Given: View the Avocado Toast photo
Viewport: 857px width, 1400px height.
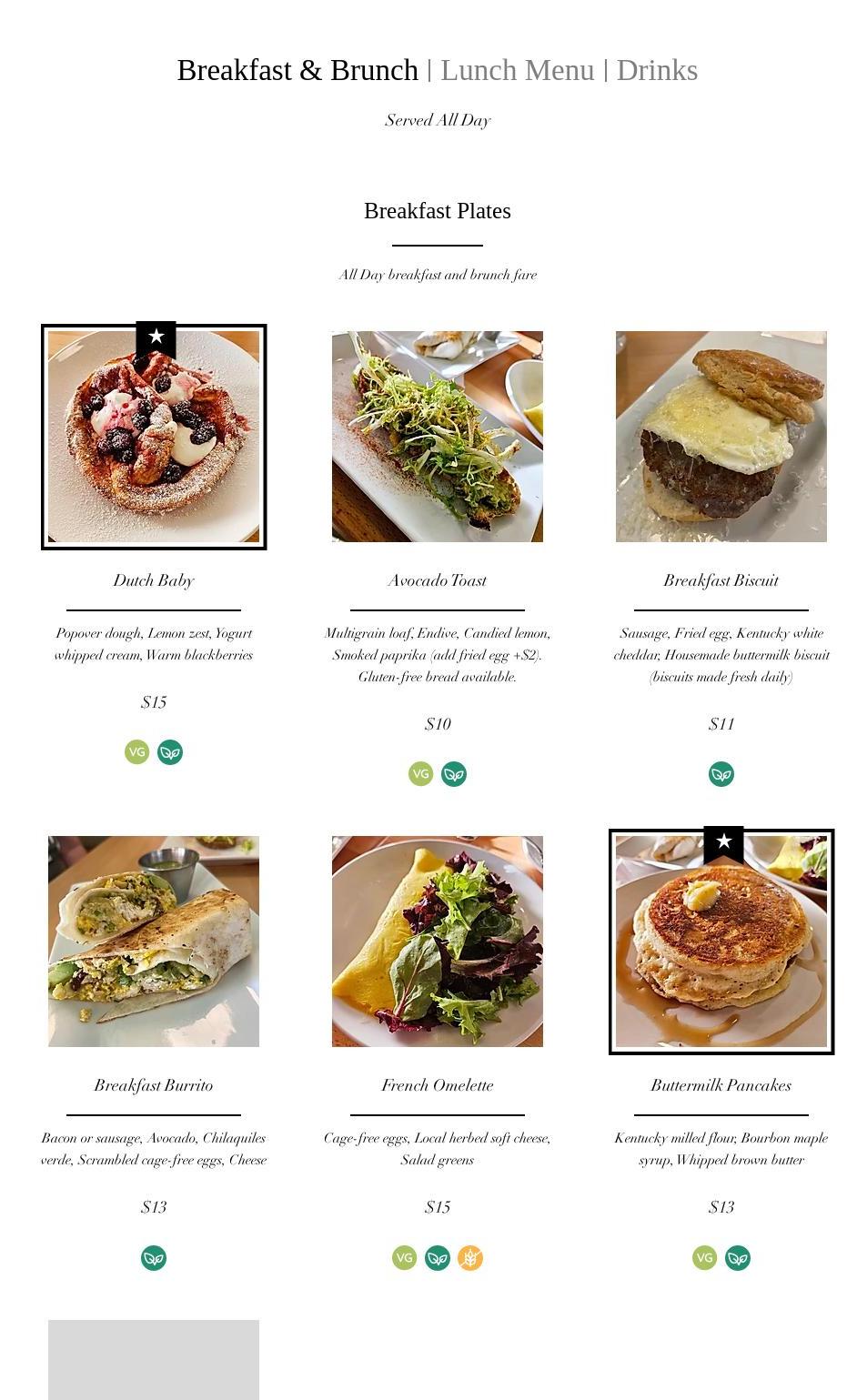Looking at the screenshot, I should pyautogui.click(x=437, y=437).
